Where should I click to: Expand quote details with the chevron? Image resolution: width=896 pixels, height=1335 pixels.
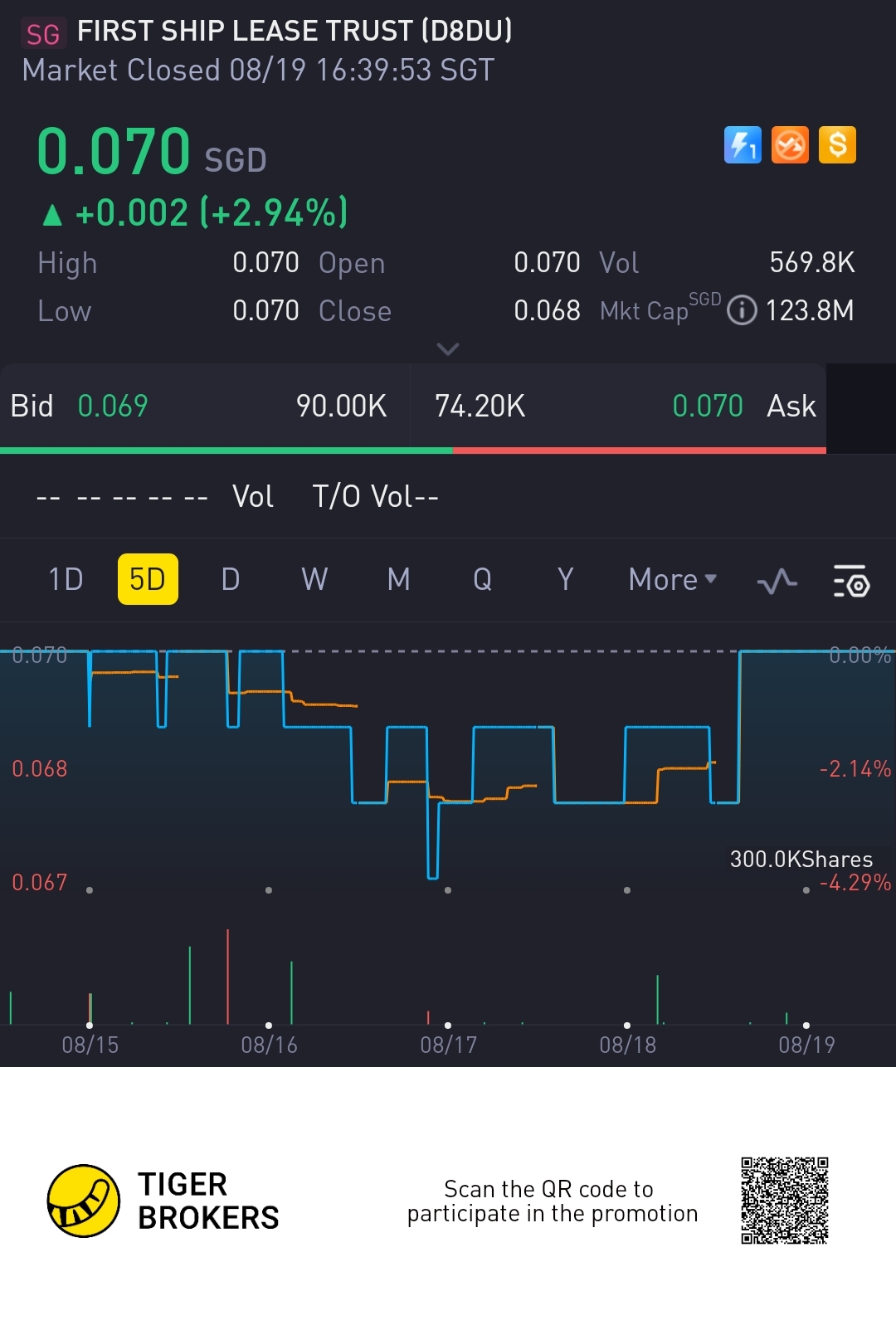pos(448,349)
